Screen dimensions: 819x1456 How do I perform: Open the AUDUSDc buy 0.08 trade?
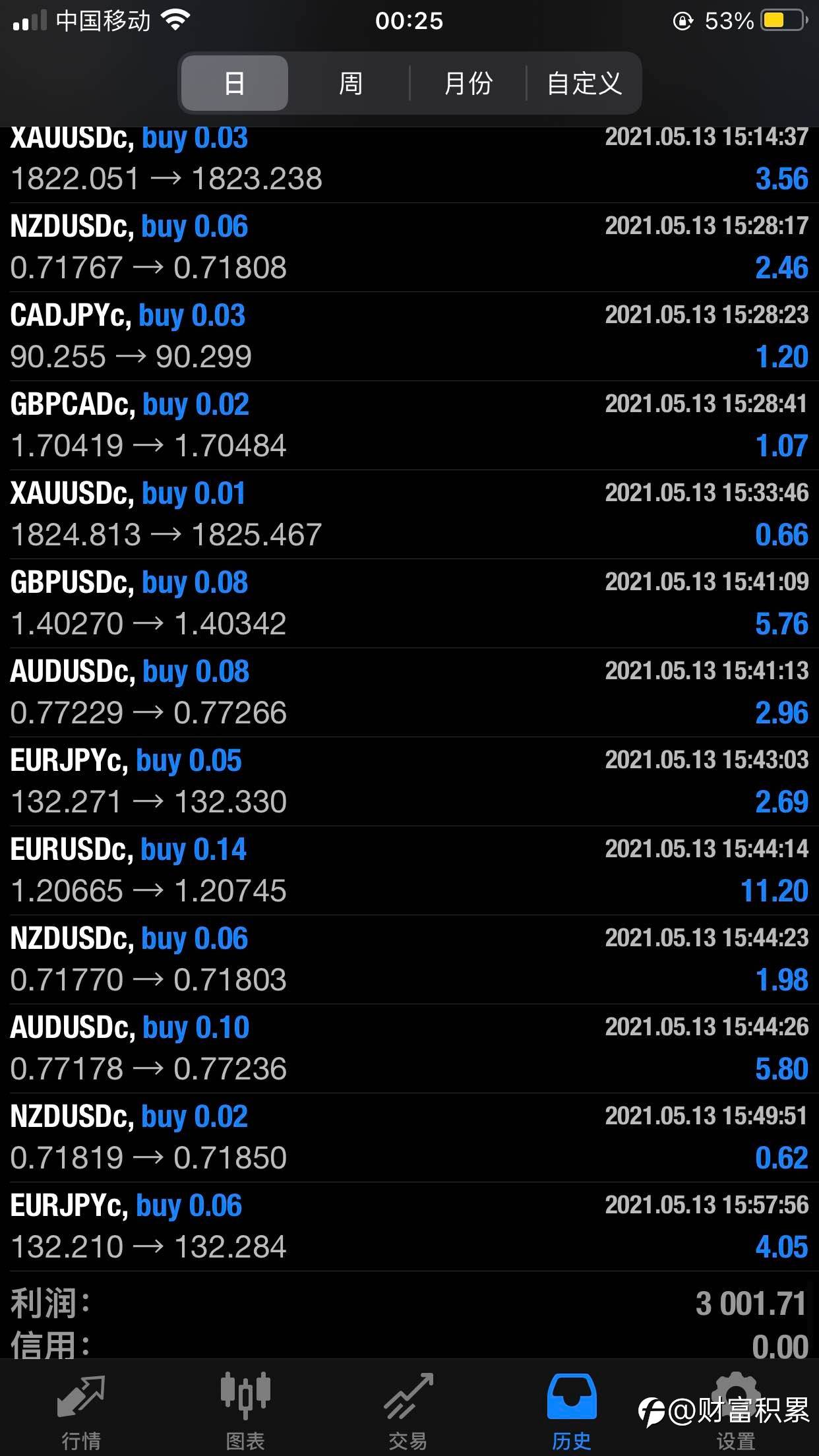[409, 692]
